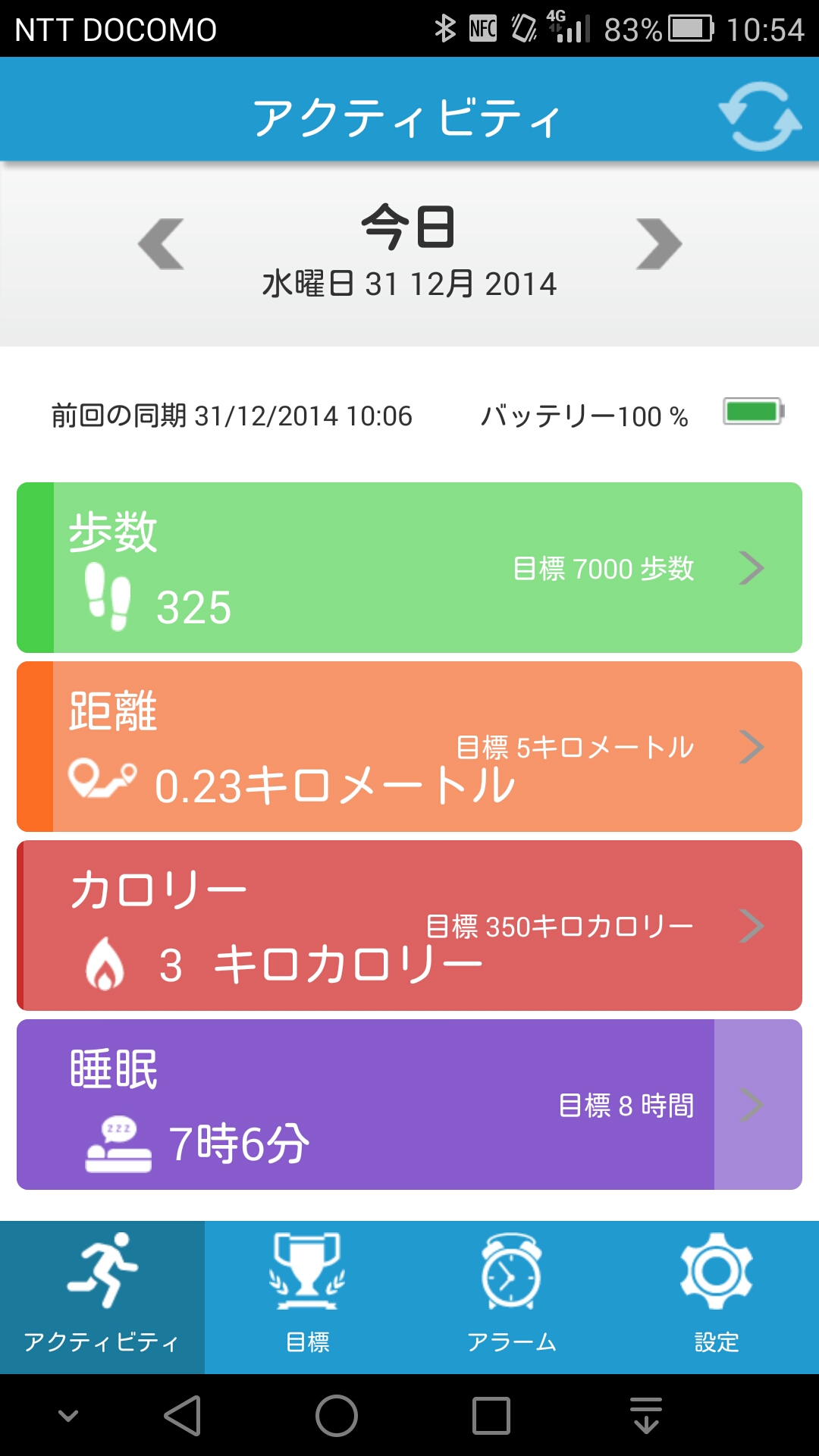Switch to the アラーム alarm tab

coord(512,1297)
